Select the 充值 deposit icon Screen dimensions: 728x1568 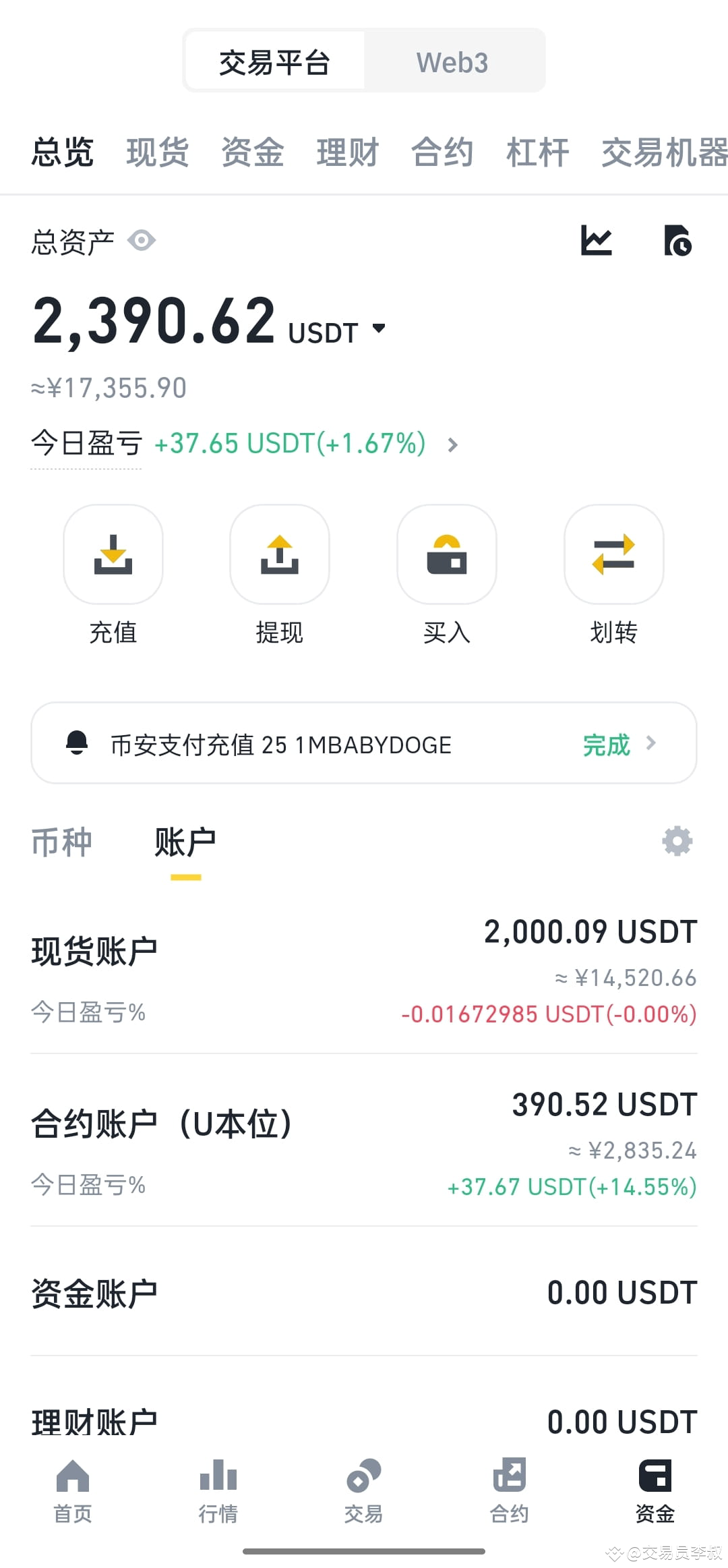[113, 554]
